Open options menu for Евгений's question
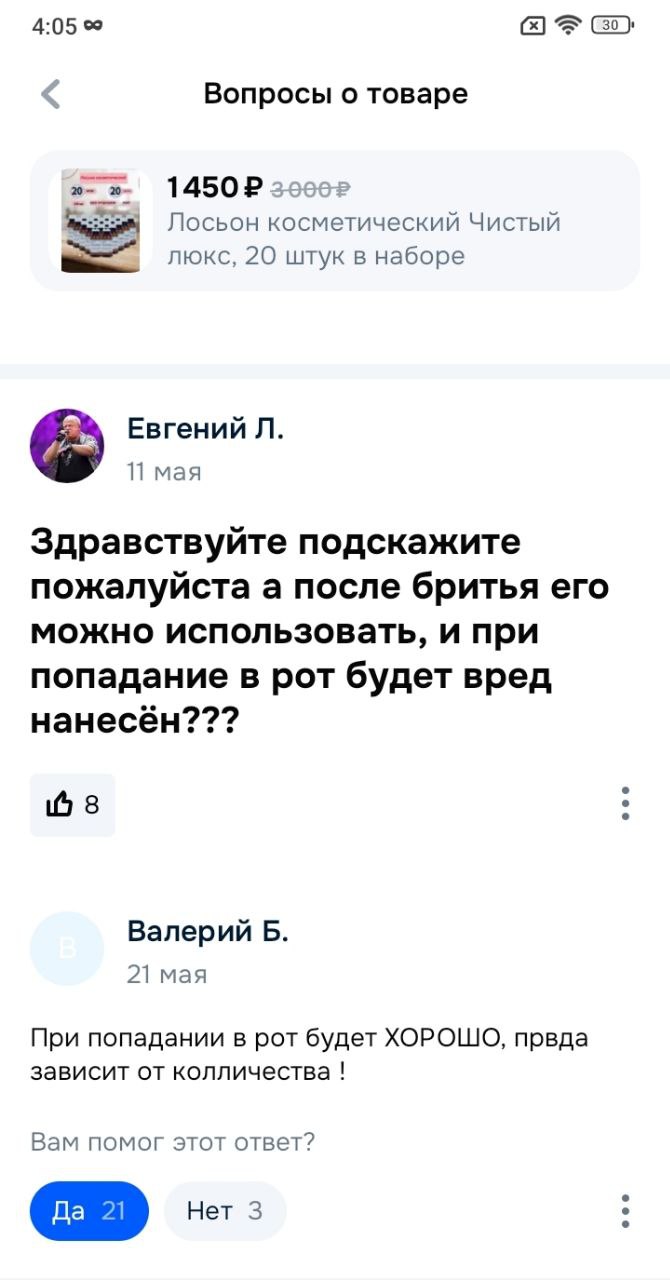The image size is (670, 1280). (x=625, y=804)
